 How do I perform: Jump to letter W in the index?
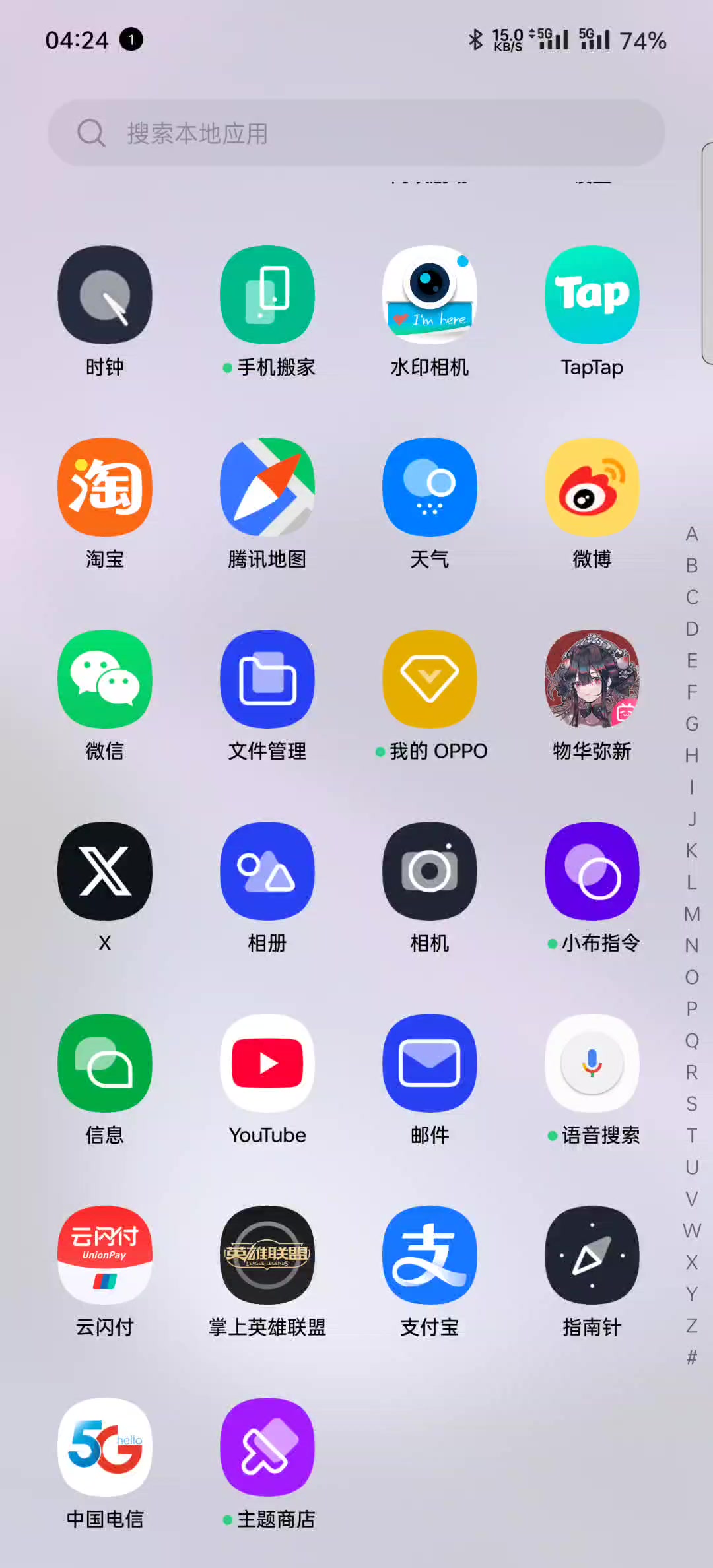[x=692, y=1231]
